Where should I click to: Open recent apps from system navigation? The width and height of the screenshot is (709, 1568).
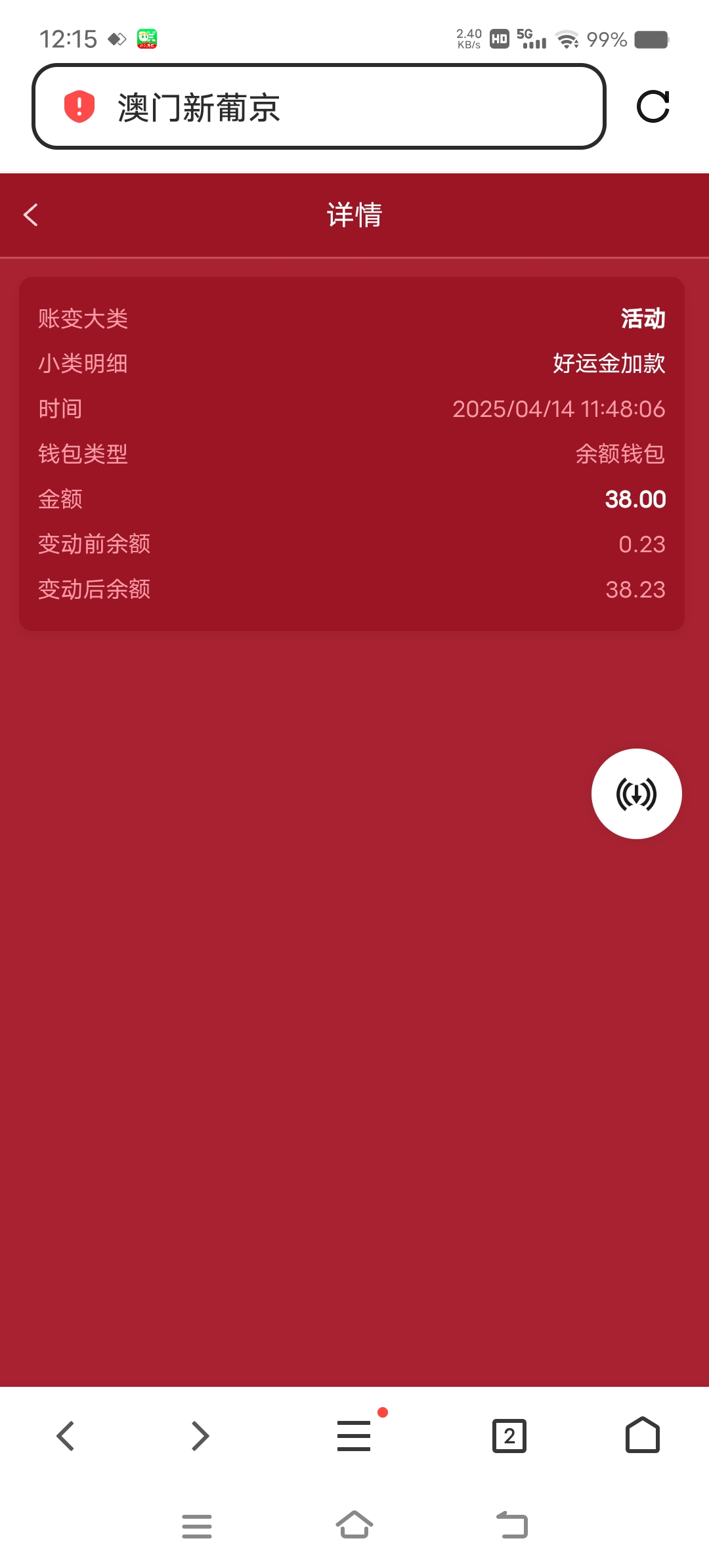[x=197, y=1526]
